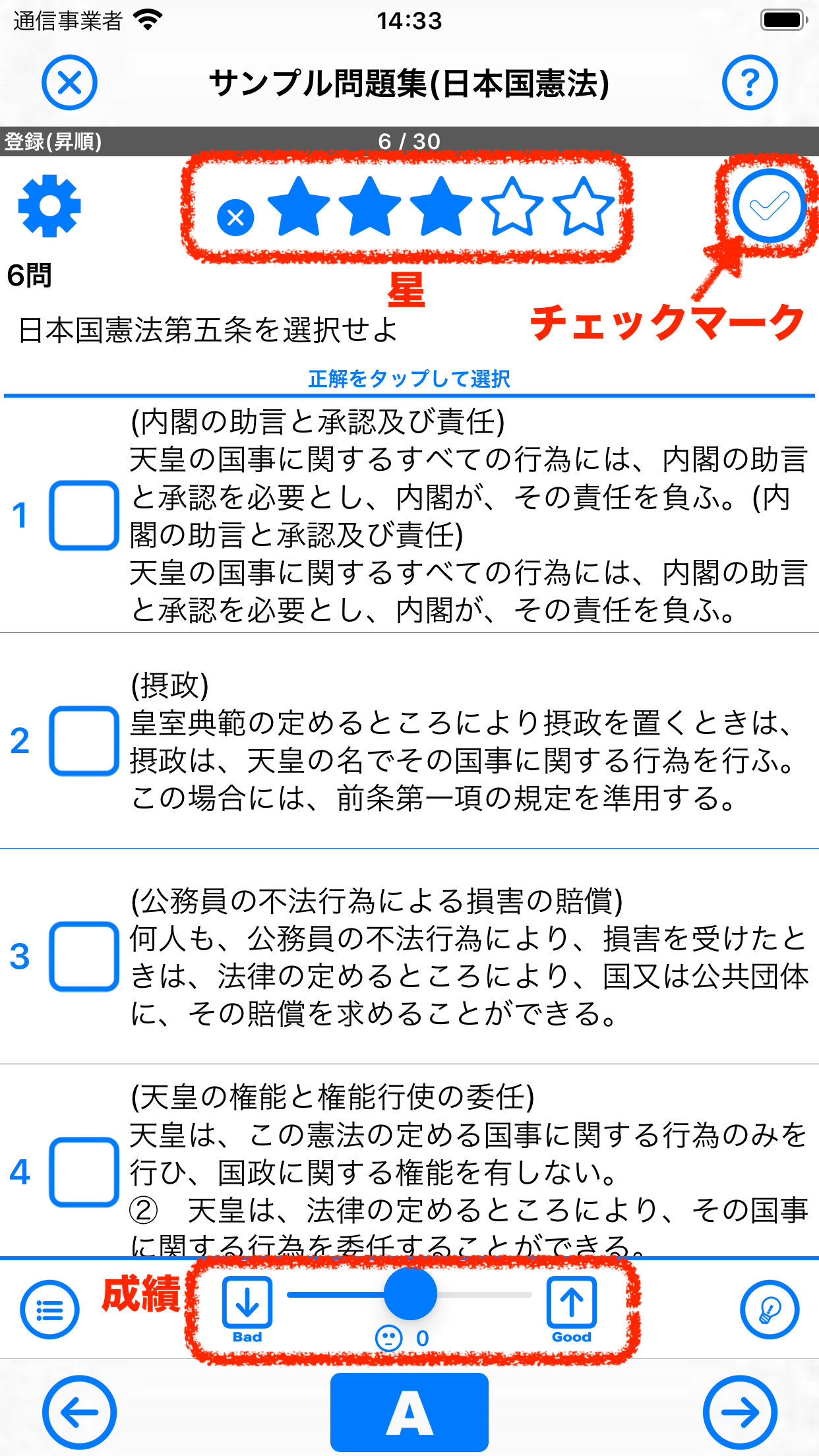Image resolution: width=819 pixels, height=1456 pixels.
Task: Select answer 4 about the Emperor's powers
Action: [84, 1172]
